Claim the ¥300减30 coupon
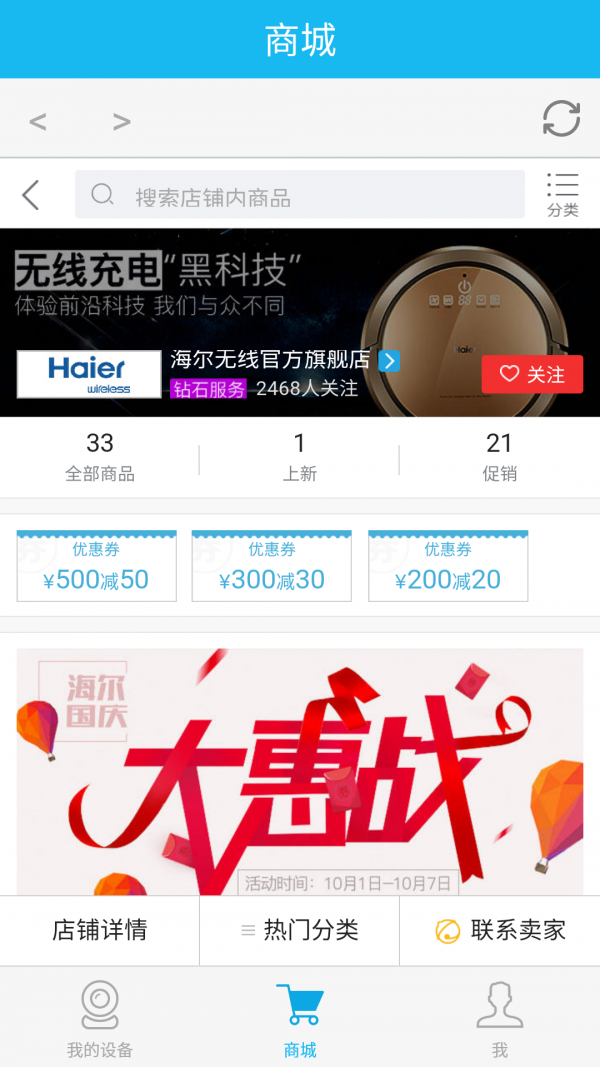 point(272,567)
